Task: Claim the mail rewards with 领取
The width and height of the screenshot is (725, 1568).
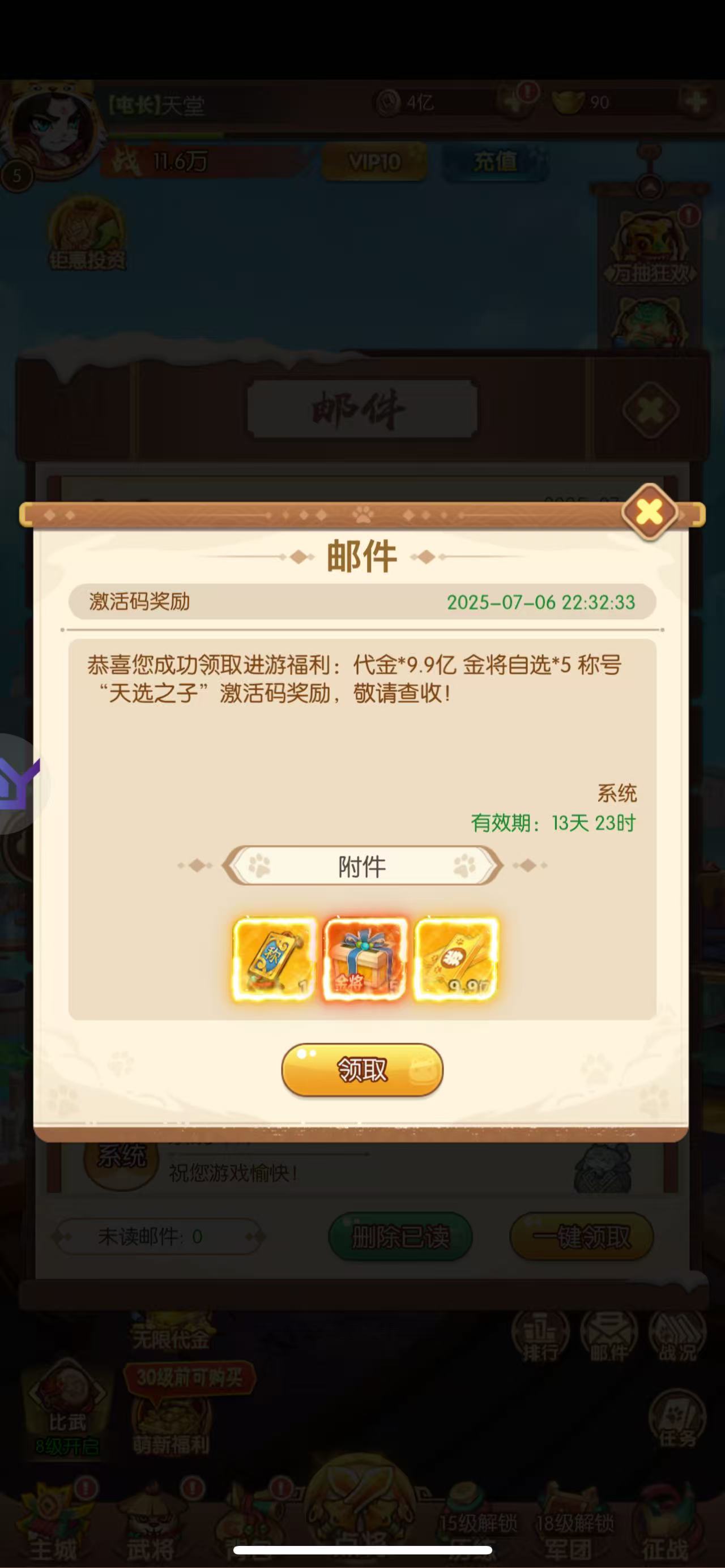Action: coord(362,1070)
